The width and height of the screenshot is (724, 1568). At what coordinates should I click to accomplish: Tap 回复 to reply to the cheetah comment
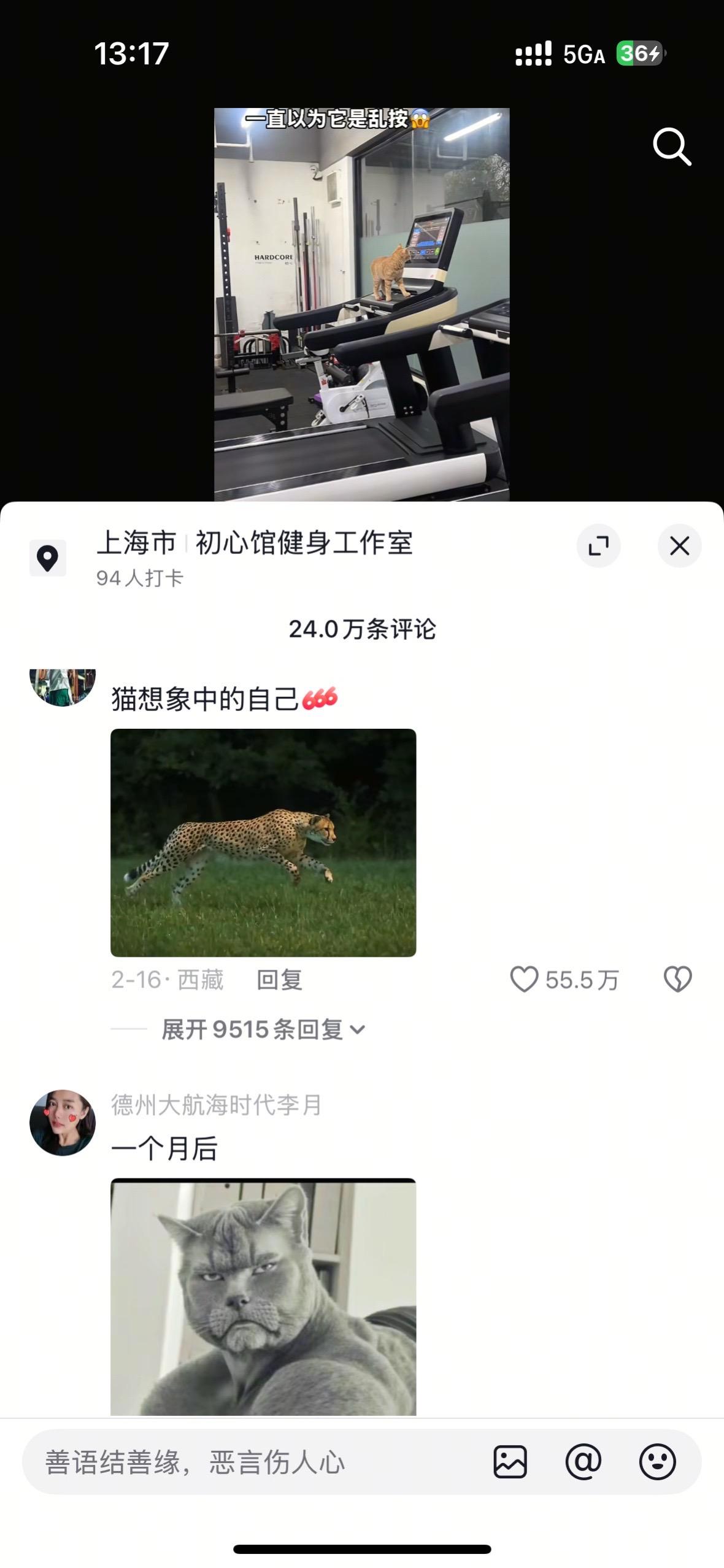tap(279, 979)
